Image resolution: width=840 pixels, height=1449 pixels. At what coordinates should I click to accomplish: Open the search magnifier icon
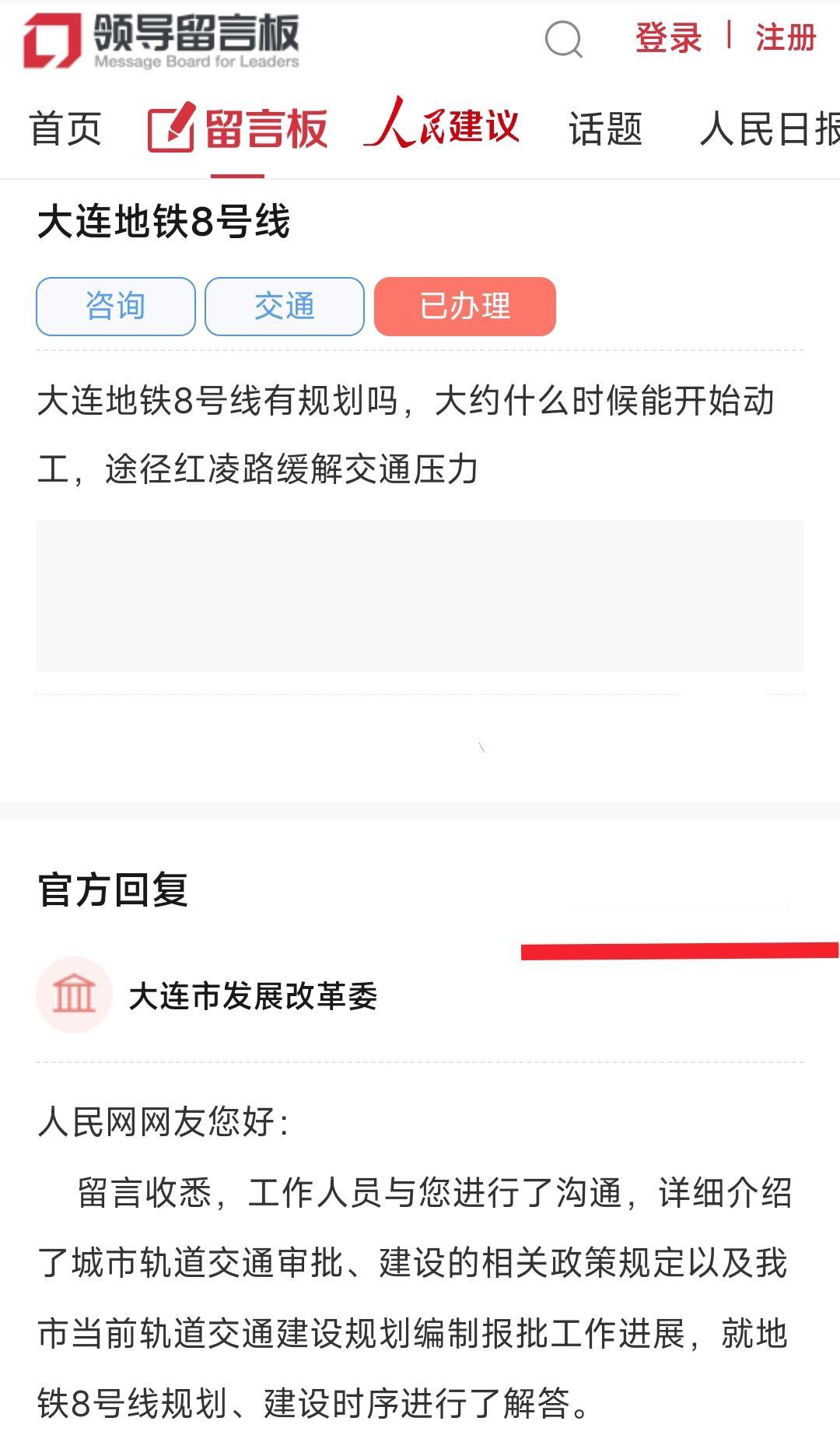pyautogui.click(x=565, y=41)
